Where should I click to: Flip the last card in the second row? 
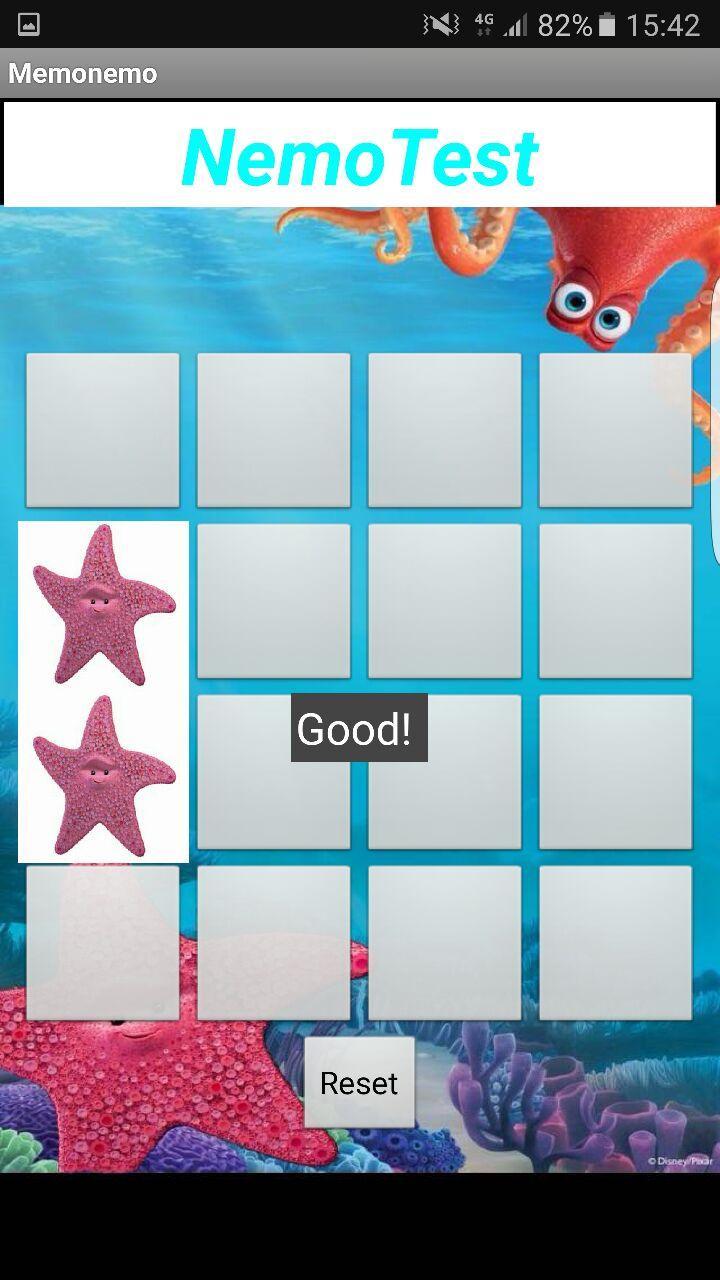(x=615, y=598)
